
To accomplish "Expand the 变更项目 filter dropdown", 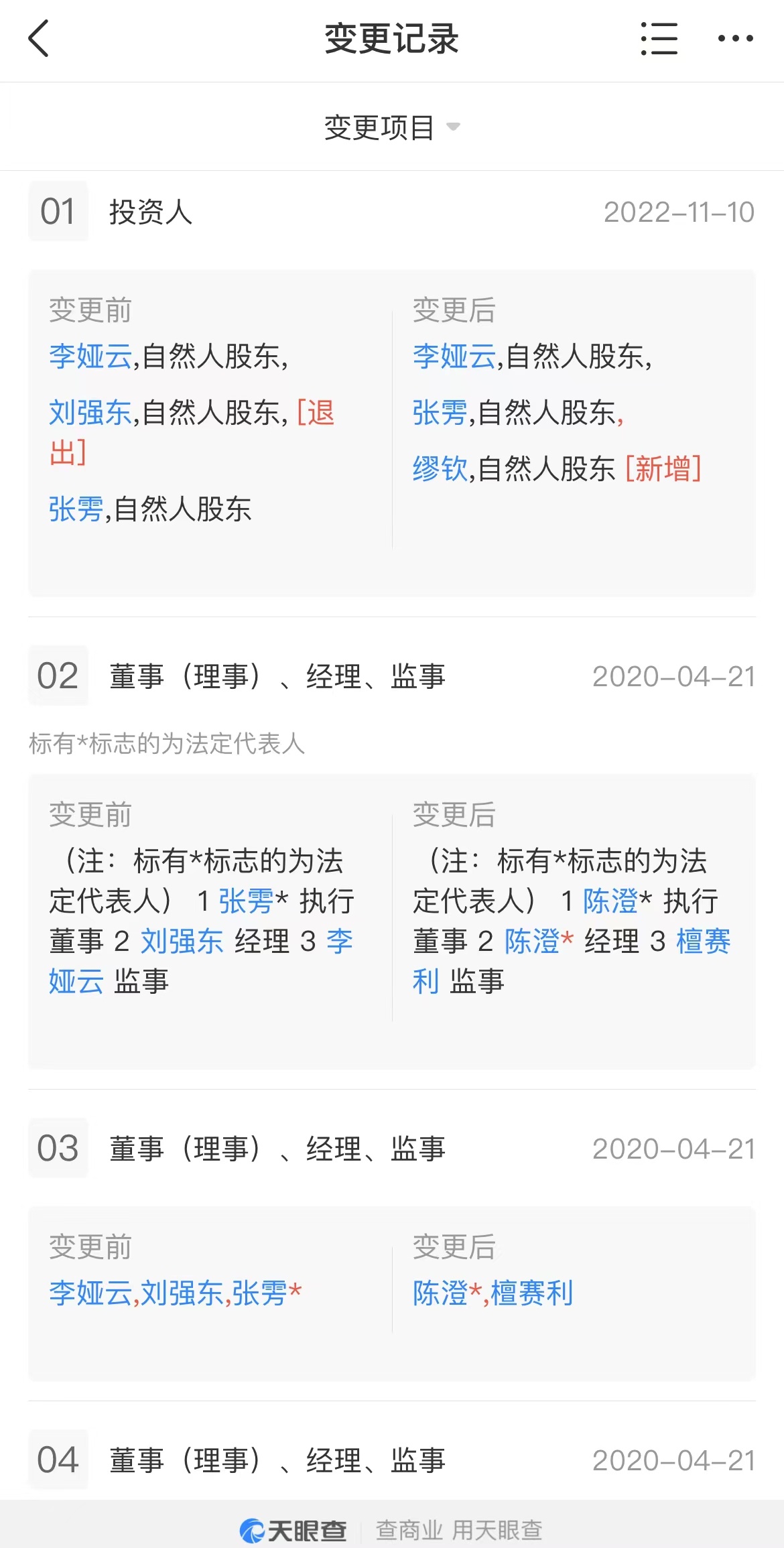I will 391,127.
